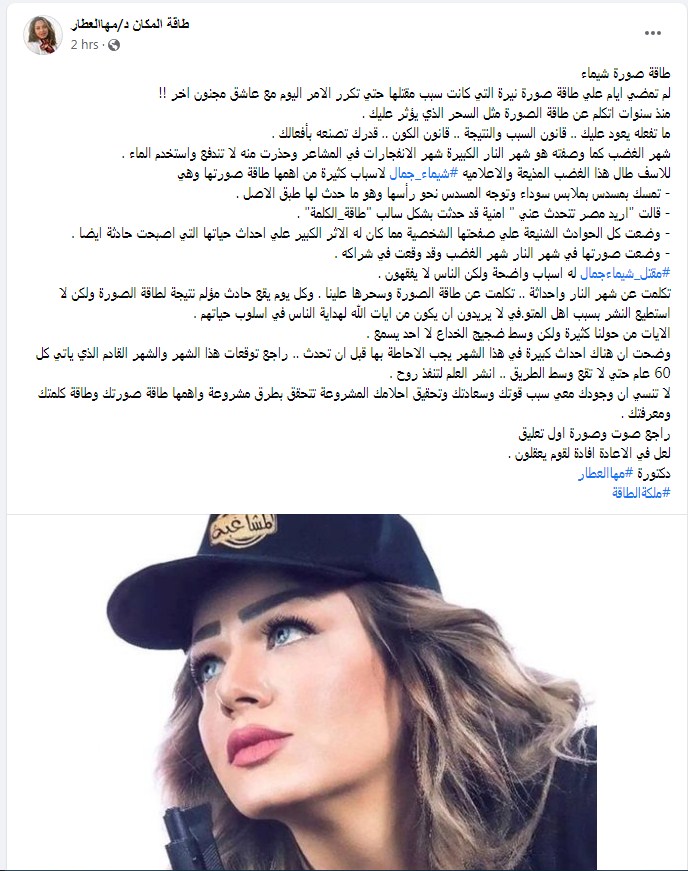
Task: Open the 2 hrs post timestamp
Action: click(x=85, y=45)
